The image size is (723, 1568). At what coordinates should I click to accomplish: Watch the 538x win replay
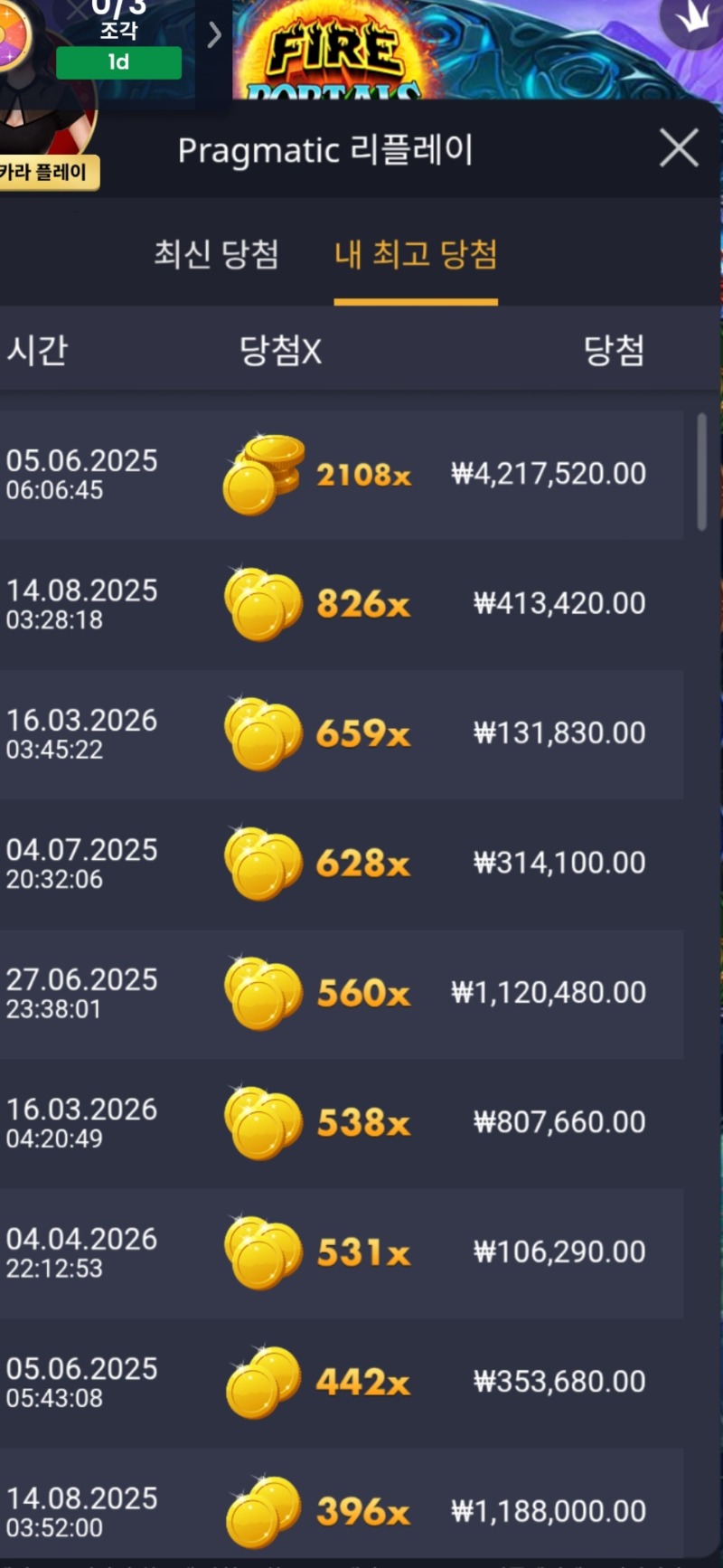pyautogui.click(x=342, y=1122)
